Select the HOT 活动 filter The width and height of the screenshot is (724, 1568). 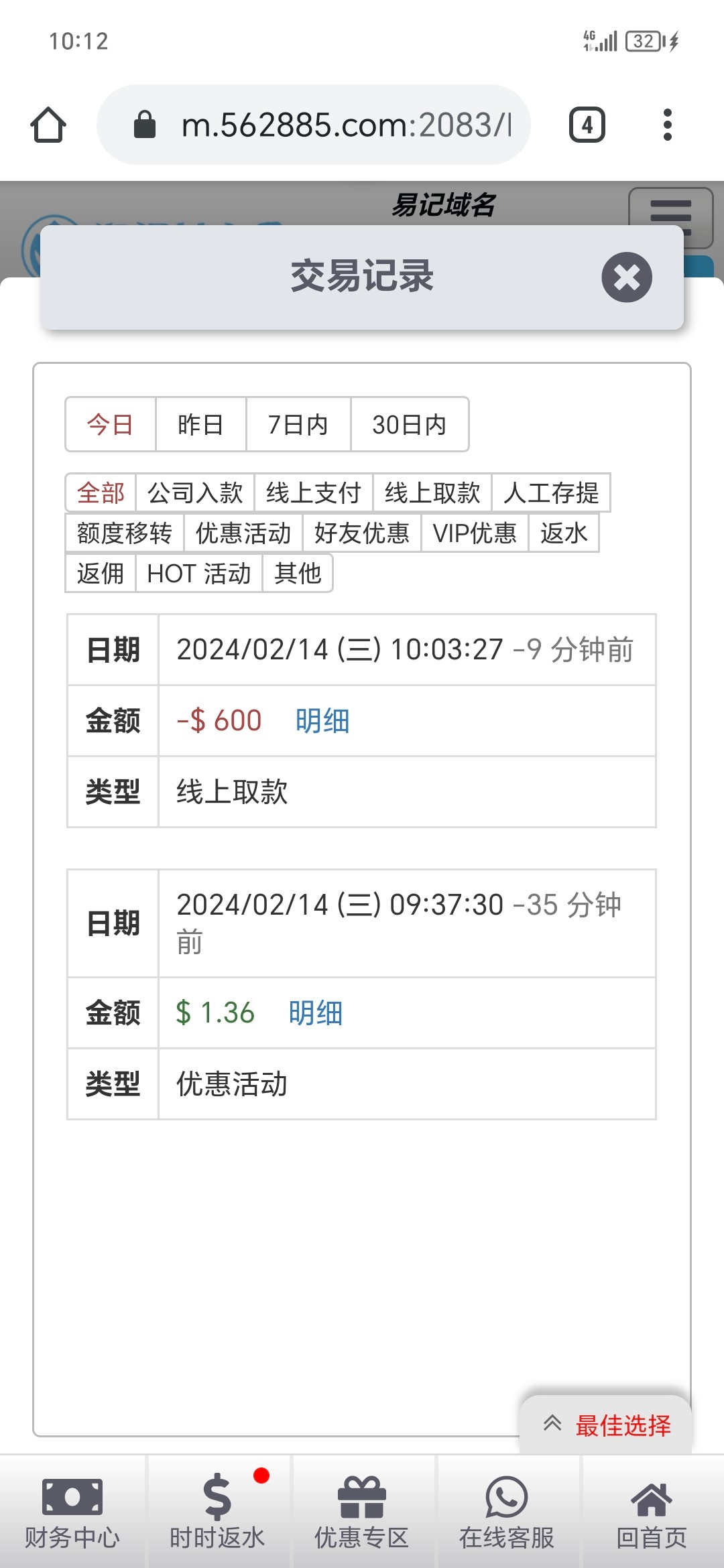coord(199,574)
